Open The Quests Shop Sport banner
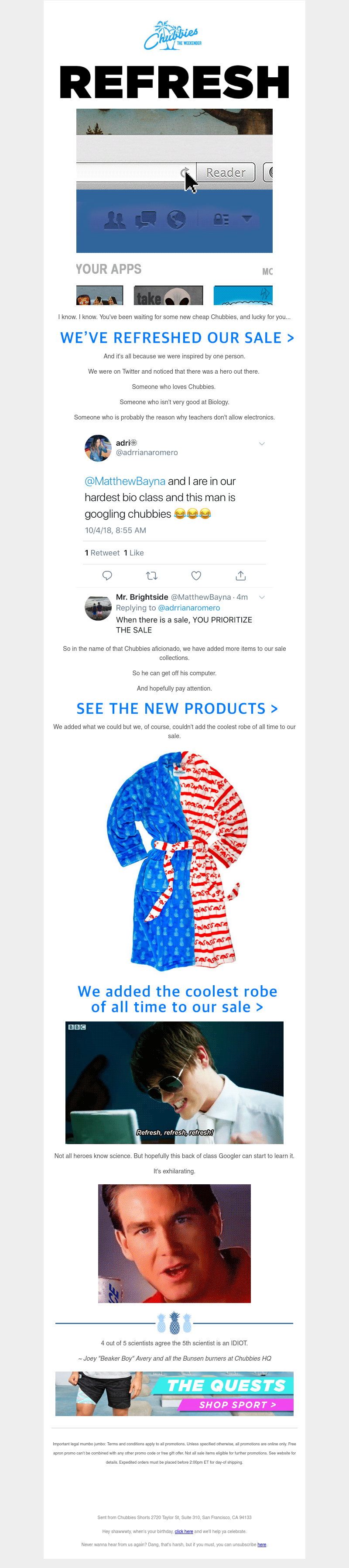Image resolution: width=349 pixels, height=1568 pixels. (x=174, y=1393)
